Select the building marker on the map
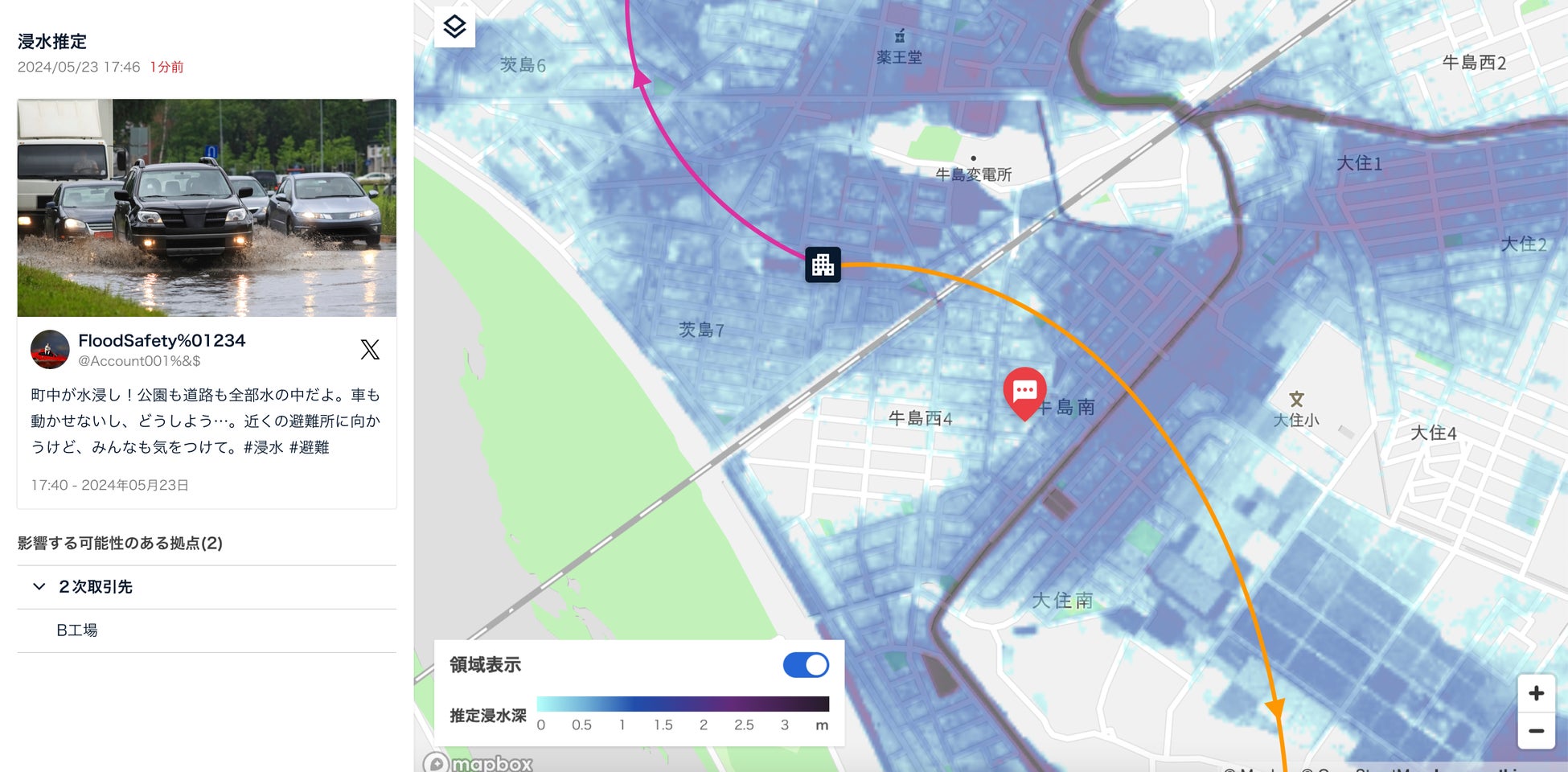Image resolution: width=1568 pixels, height=772 pixels. click(823, 265)
